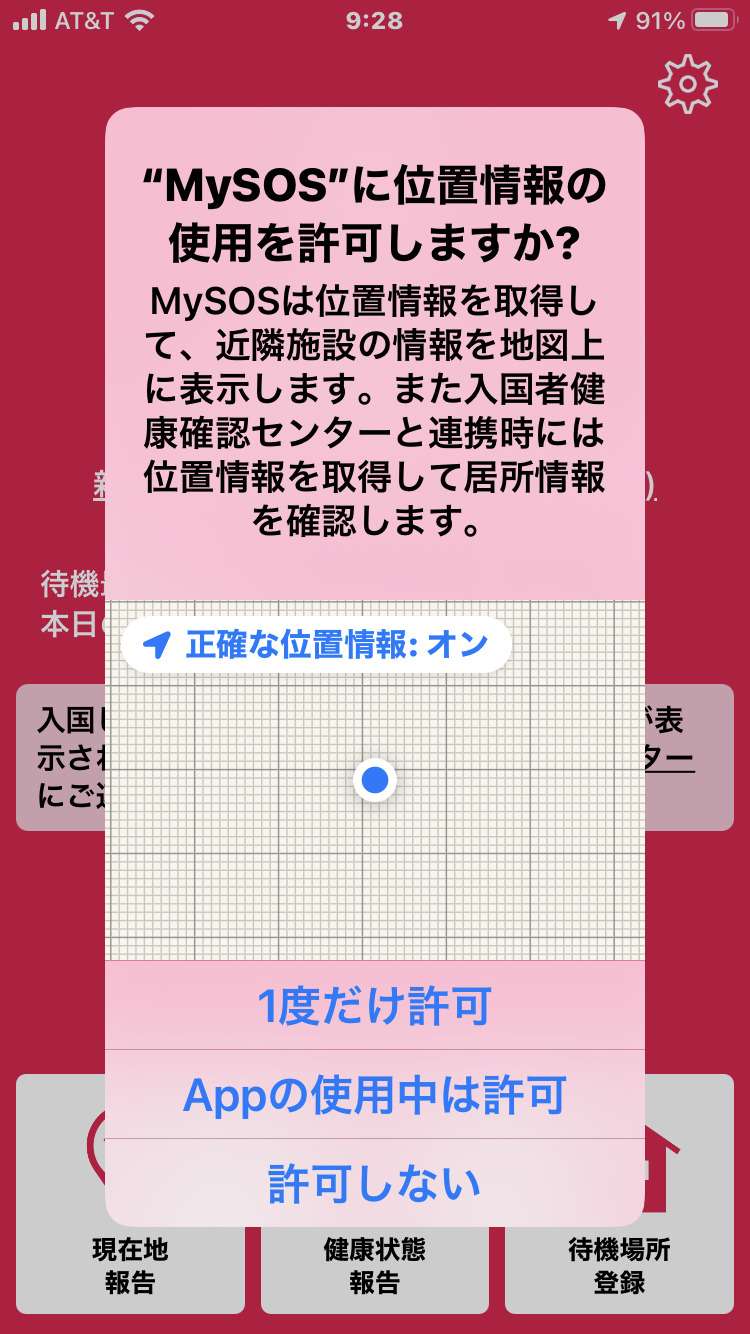The height and width of the screenshot is (1334, 750).
Task: Open 現在地報告 current location report
Action: [130, 1265]
